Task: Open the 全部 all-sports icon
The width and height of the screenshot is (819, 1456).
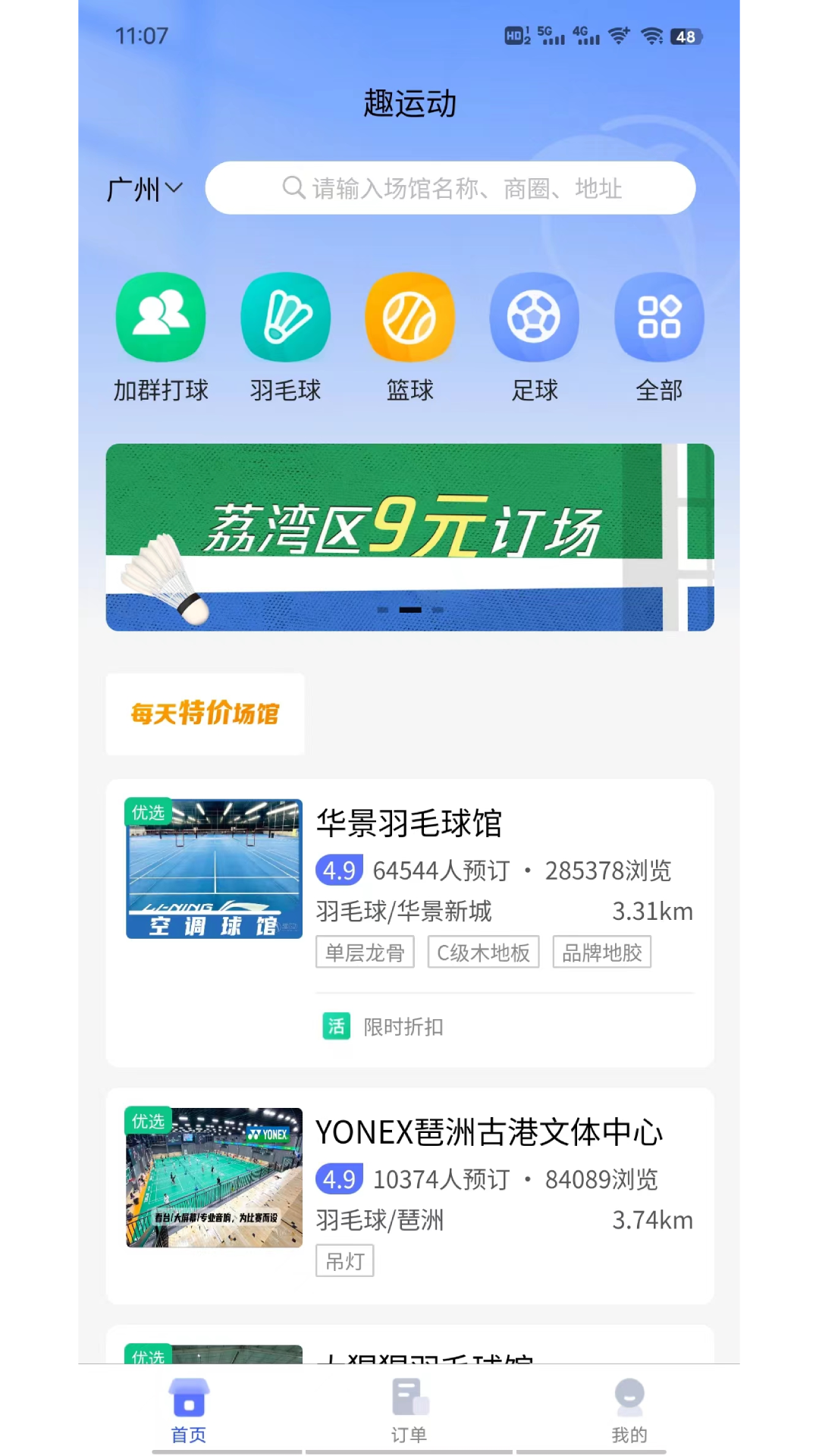Action: (659, 316)
